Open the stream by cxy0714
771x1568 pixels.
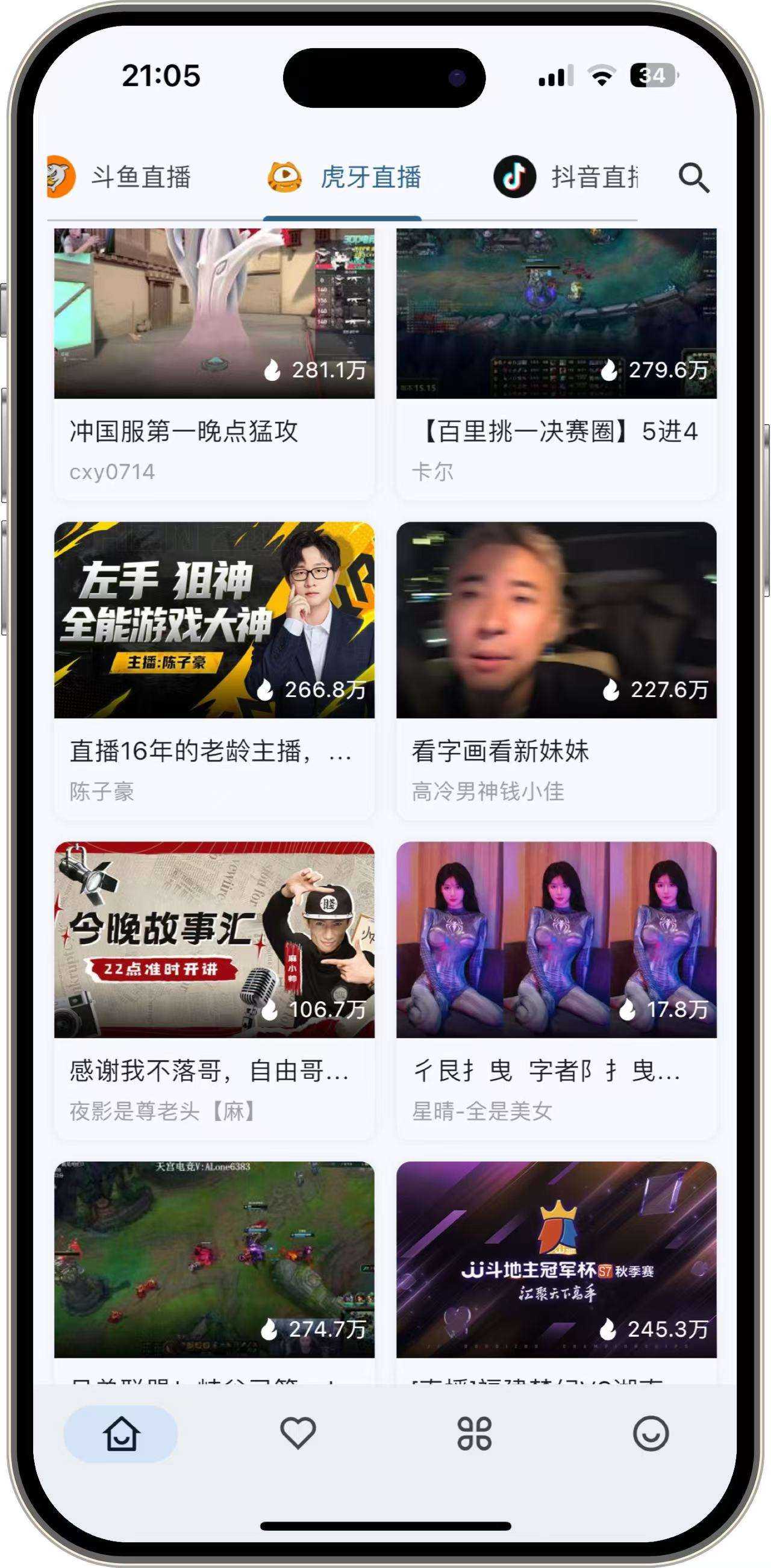214,363
